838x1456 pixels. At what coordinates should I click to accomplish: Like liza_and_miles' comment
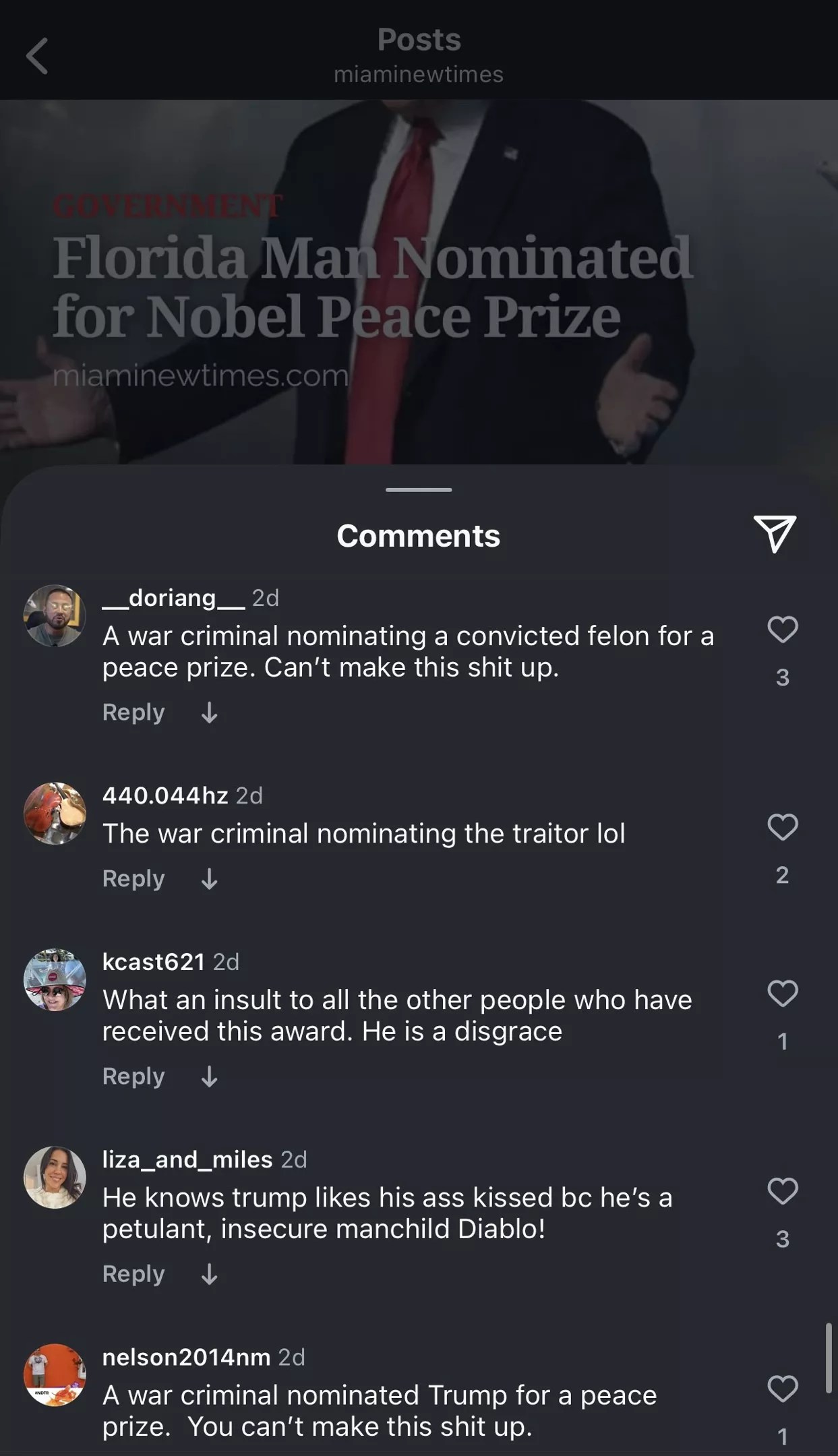(x=782, y=1191)
